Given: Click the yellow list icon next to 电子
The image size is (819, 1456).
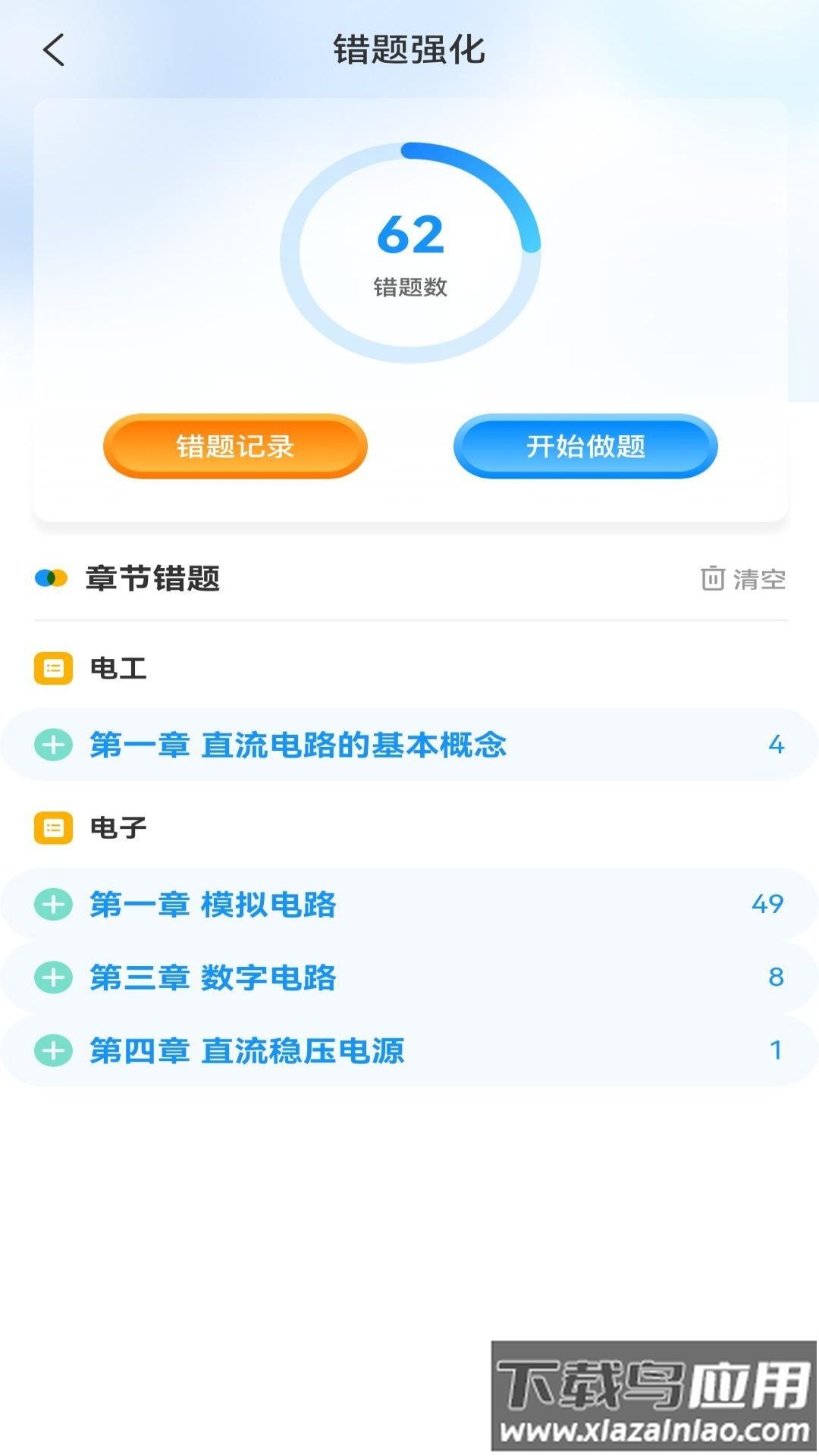Looking at the screenshot, I should [x=52, y=827].
